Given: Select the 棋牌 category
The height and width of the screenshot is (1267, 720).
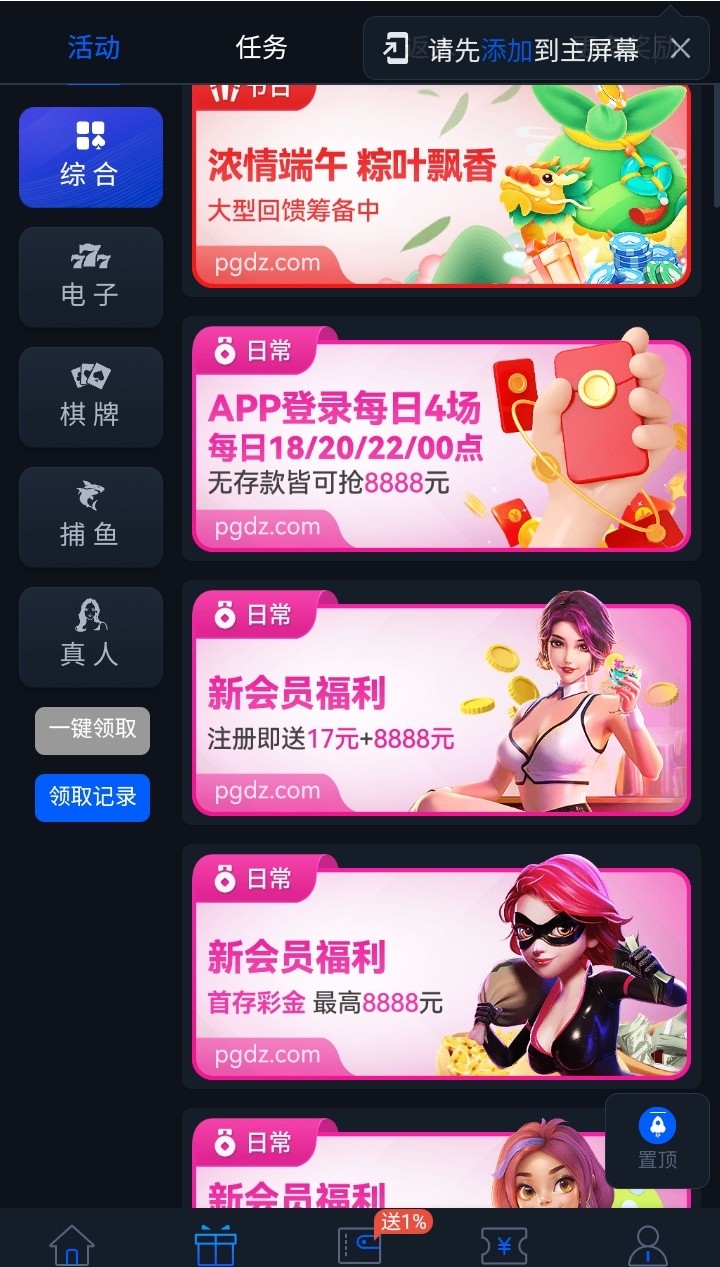Looking at the screenshot, I should [90, 397].
